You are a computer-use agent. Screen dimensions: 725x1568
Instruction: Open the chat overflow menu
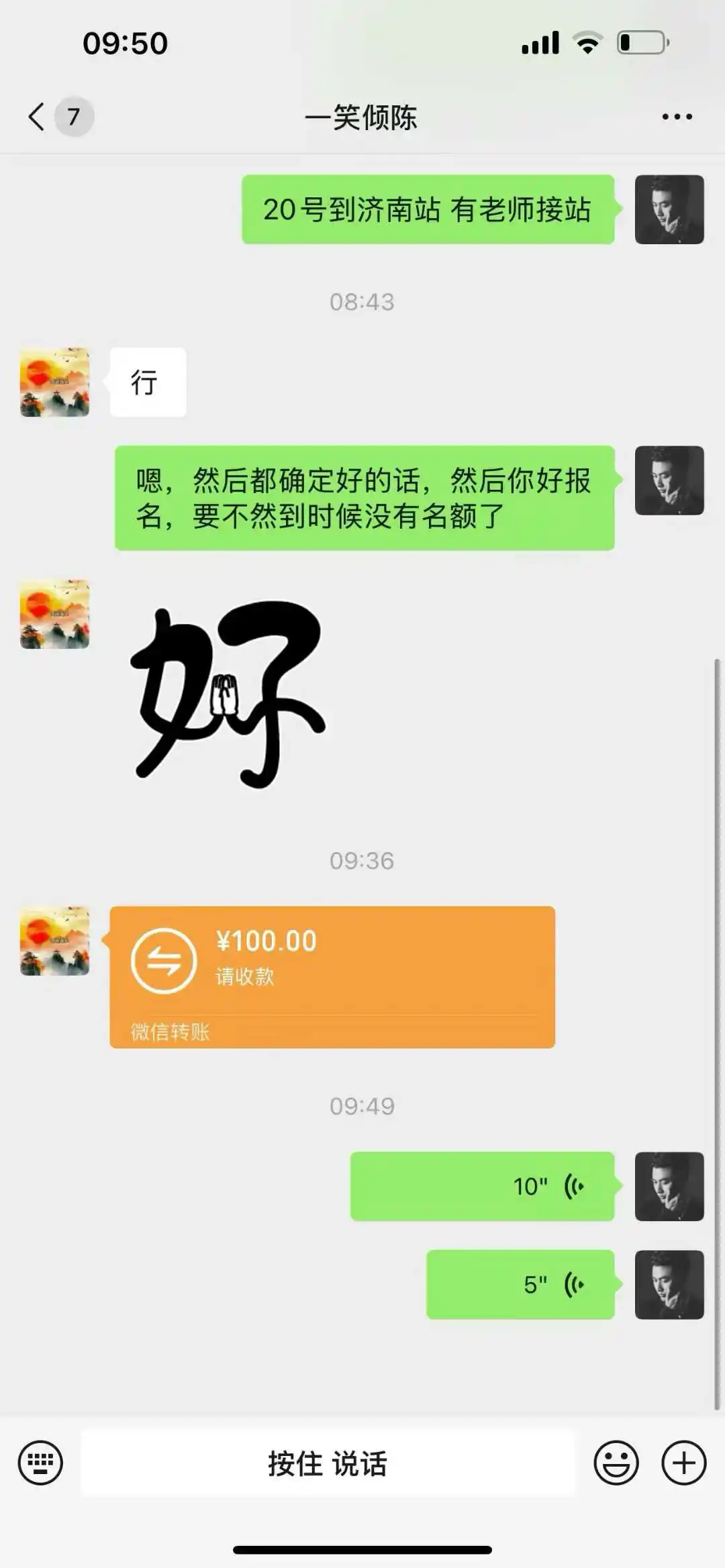pos(677,117)
